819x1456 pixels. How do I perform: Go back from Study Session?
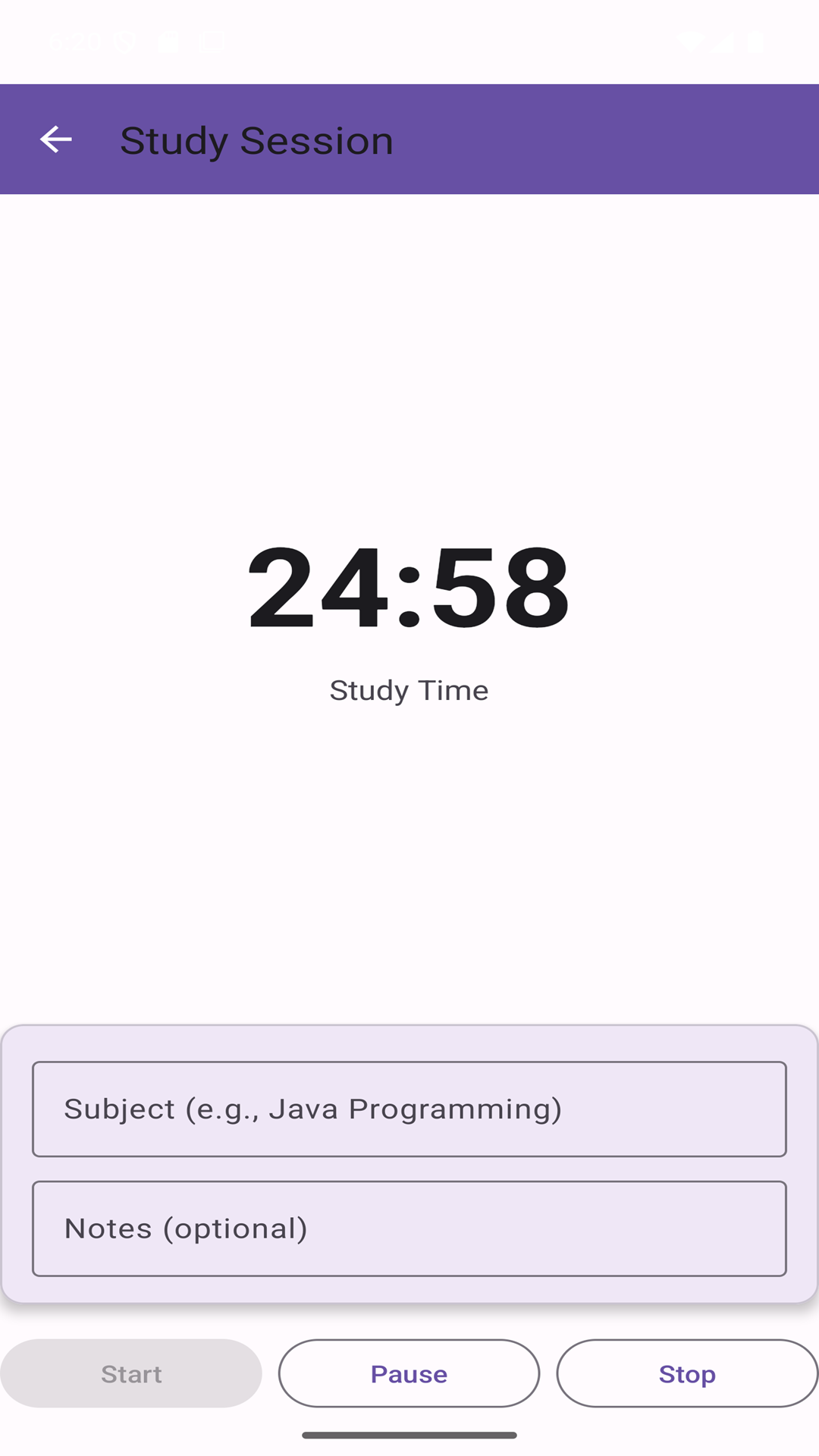55,140
